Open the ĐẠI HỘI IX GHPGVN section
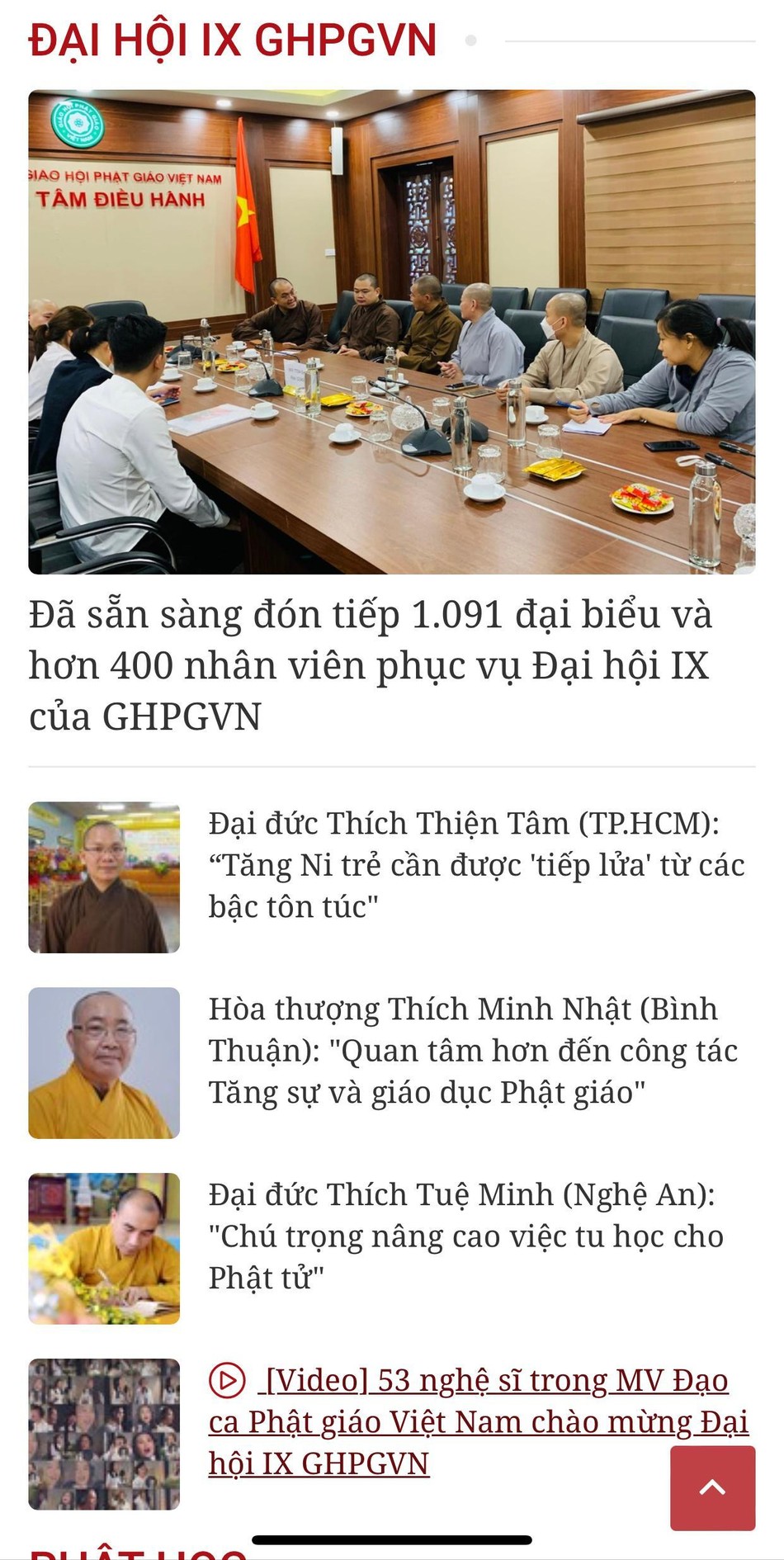This screenshot has width=784, height=1560. [233, 40]
